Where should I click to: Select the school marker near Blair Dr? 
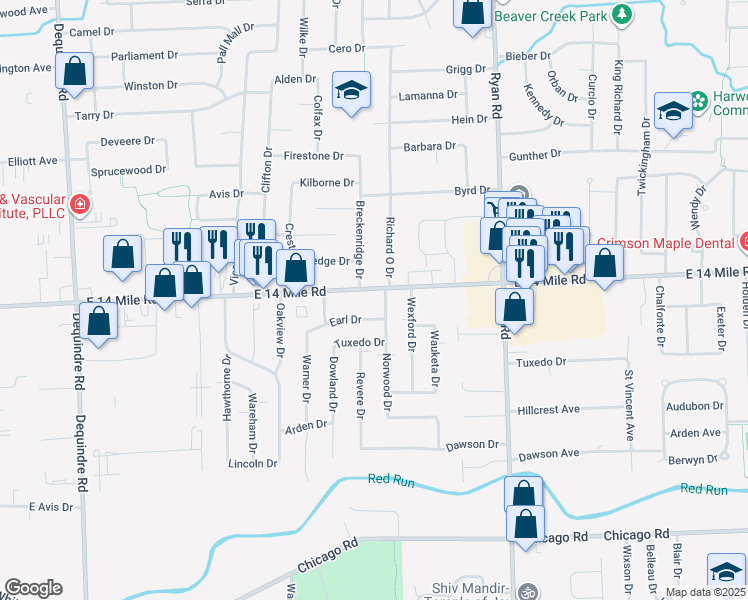726,572
